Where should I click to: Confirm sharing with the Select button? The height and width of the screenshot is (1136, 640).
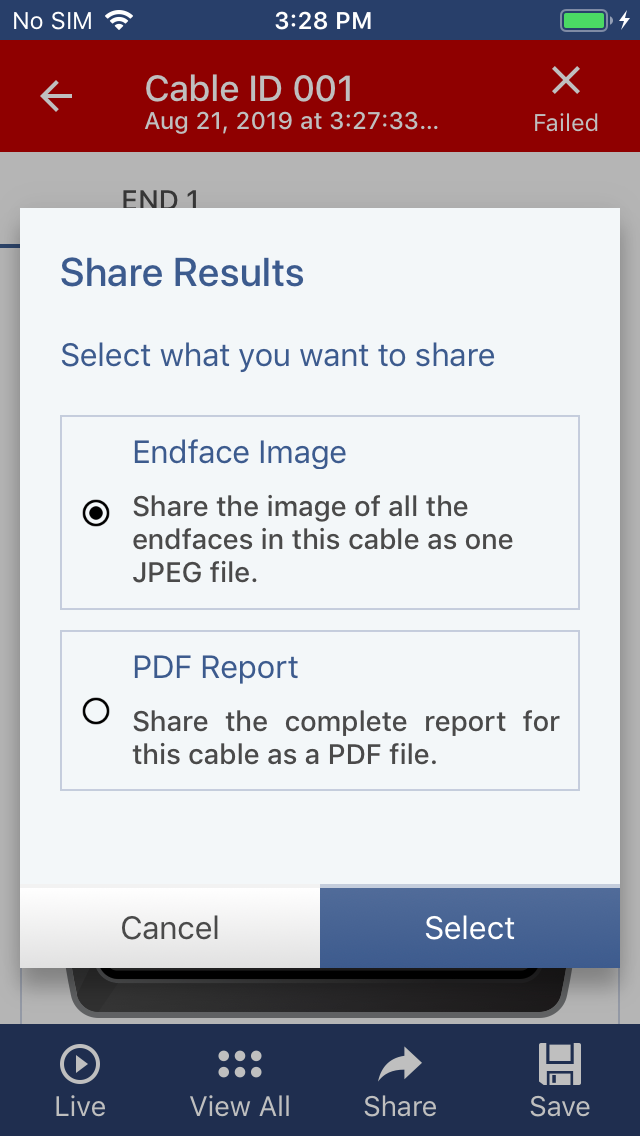(470, 927)
